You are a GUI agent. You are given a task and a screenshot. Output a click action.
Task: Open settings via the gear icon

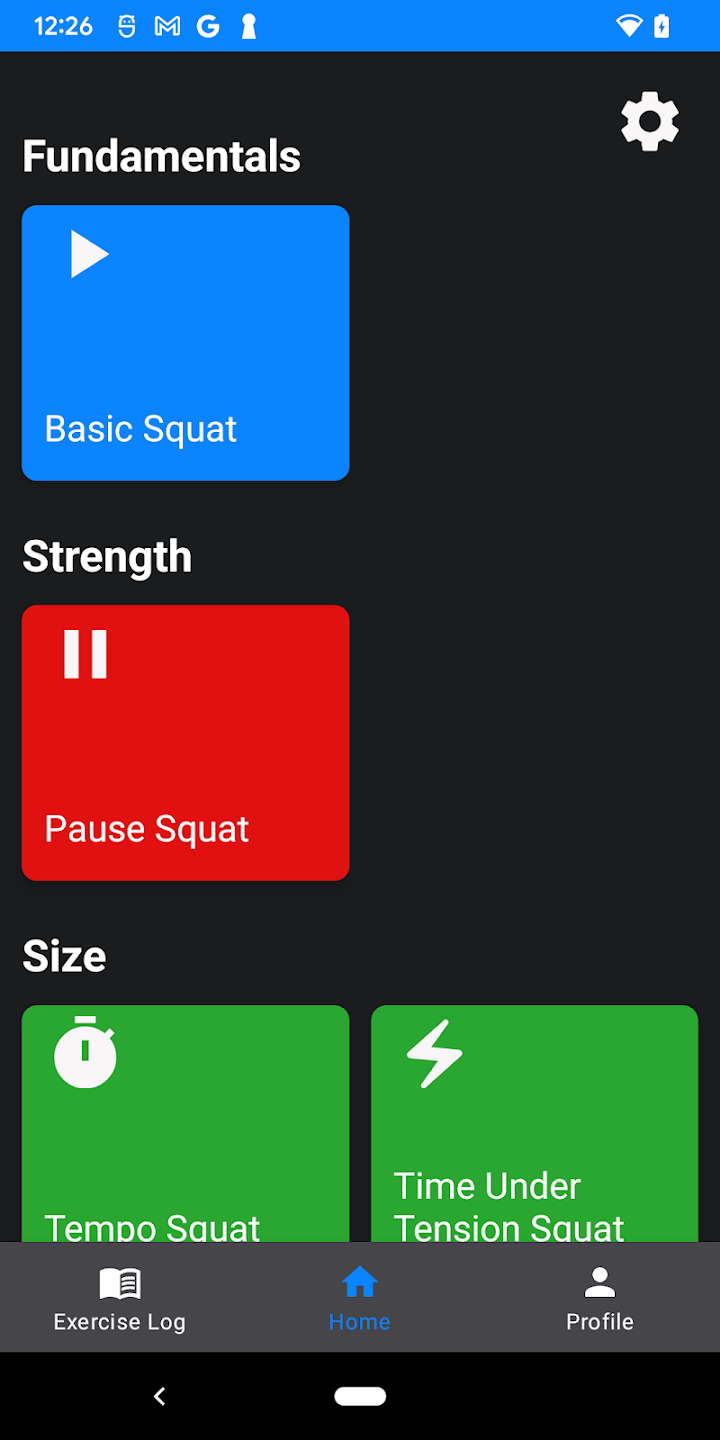tap(650, 122)
